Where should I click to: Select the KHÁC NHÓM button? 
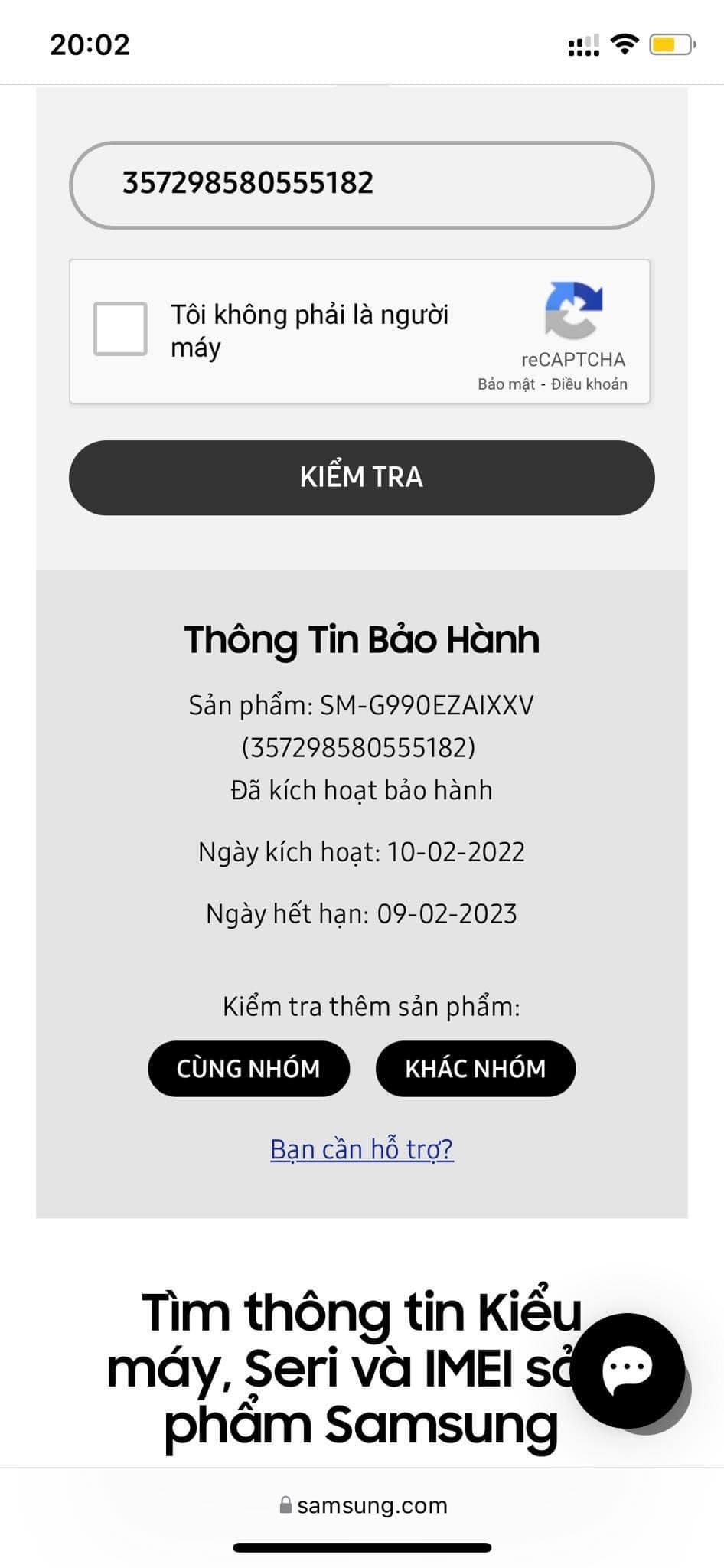[475, 1068]
